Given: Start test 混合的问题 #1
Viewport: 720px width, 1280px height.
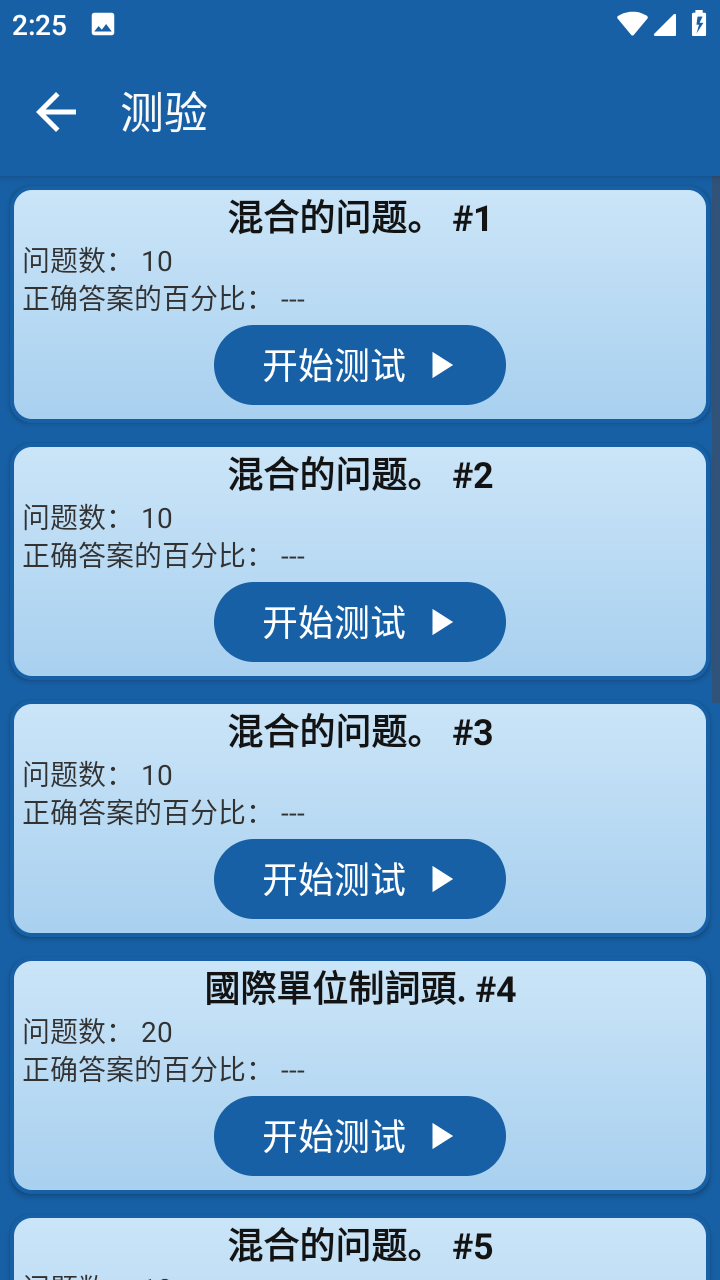Looking at the screenshot, I should (x=360, y=365).
